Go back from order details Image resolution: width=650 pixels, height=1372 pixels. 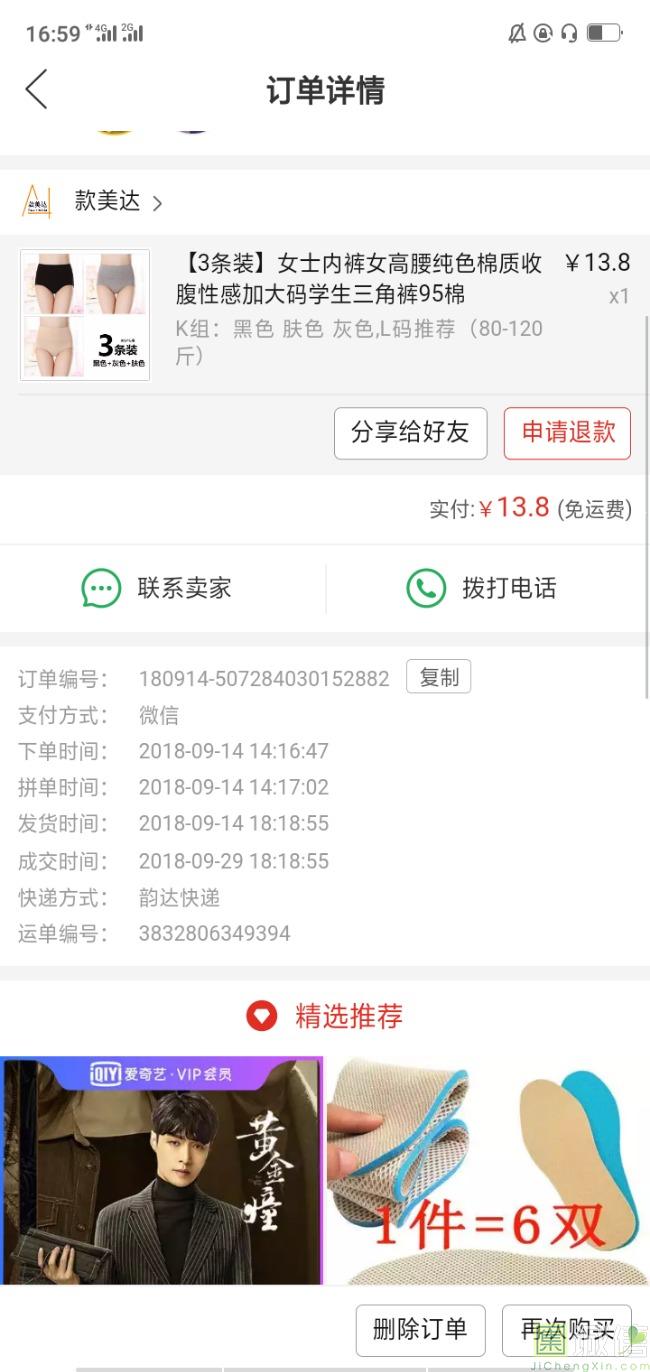point(37,90)
